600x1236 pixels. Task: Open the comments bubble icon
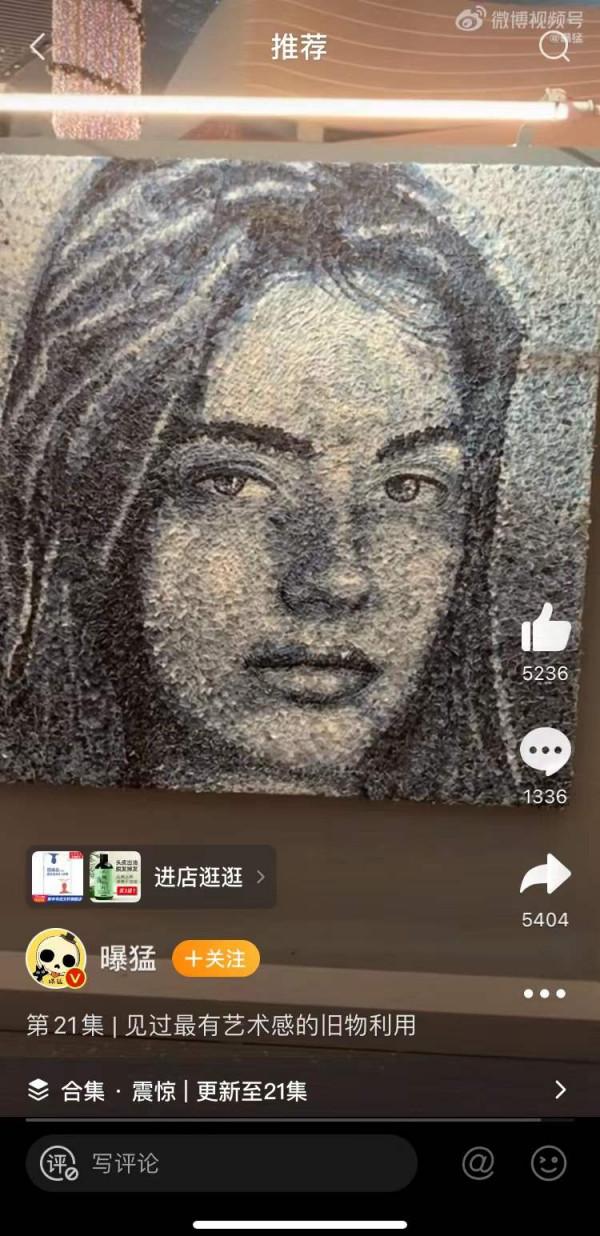[x=545, y=752]
